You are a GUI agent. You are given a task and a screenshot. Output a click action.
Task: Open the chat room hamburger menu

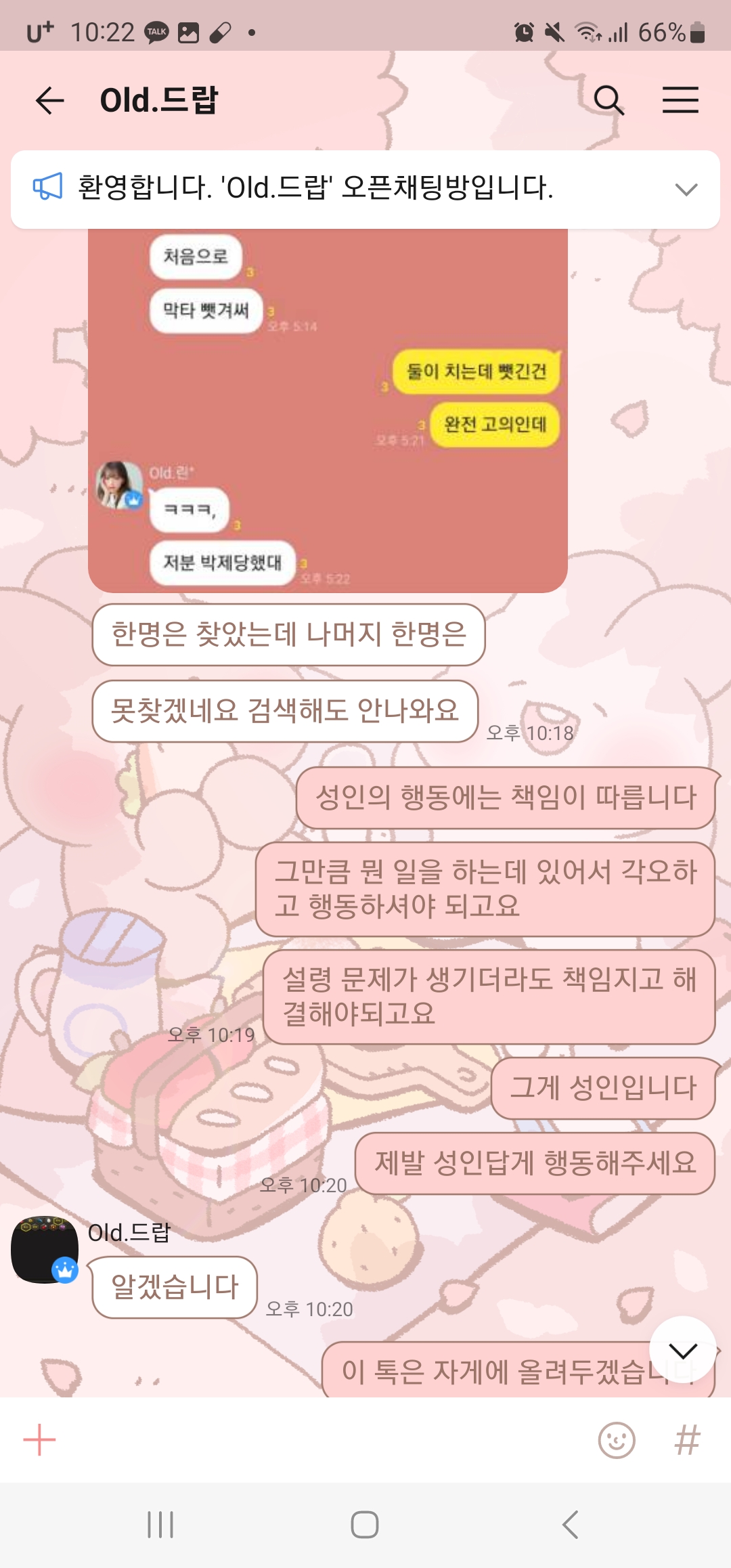[x=680, y=101]
